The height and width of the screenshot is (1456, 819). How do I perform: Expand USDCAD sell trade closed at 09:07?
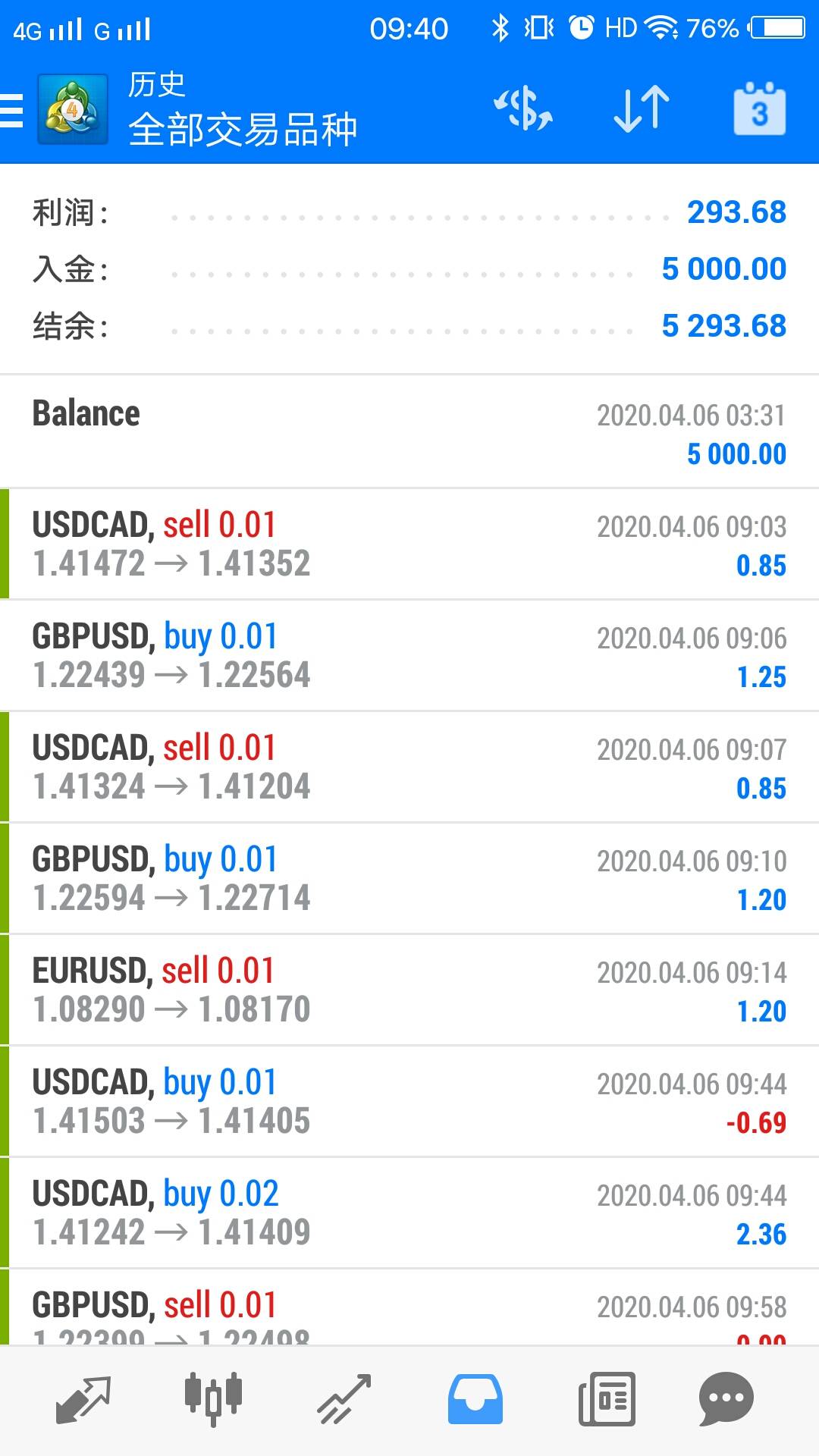tap(409, 767)
